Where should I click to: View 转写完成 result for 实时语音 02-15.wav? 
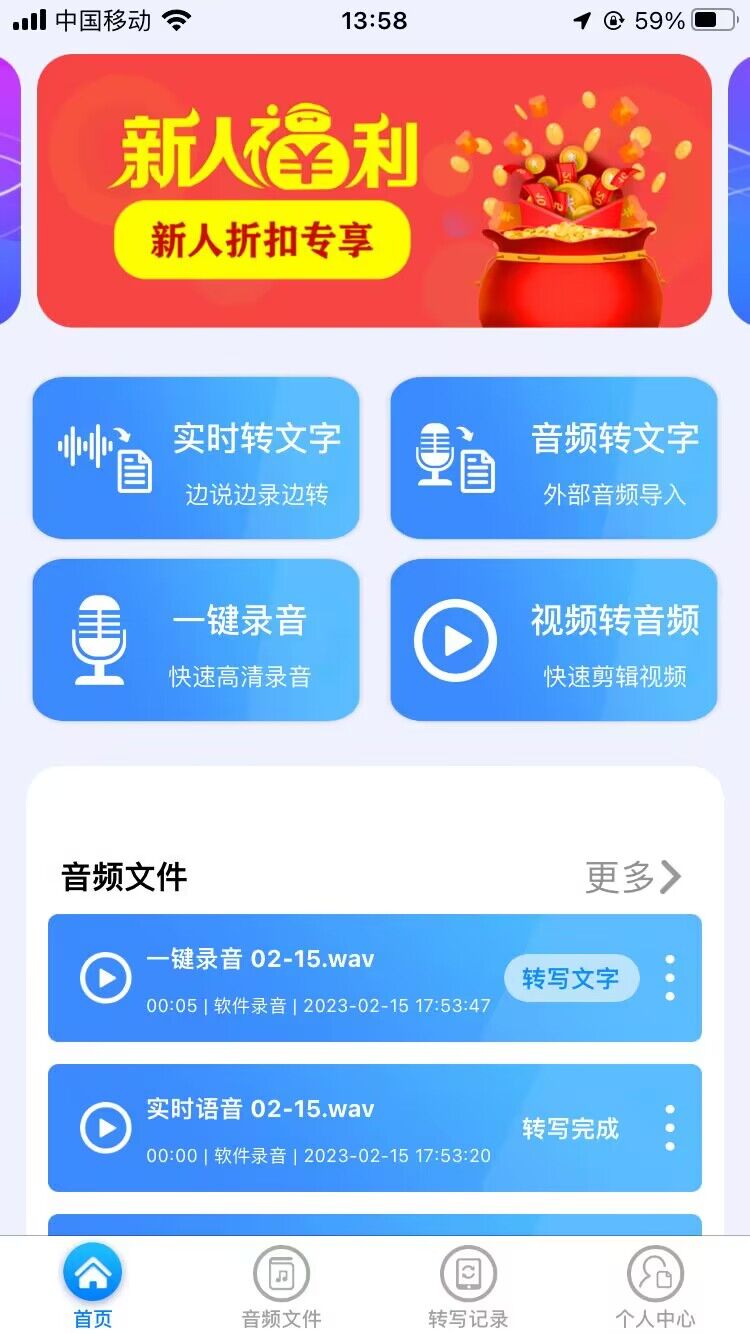click(570, 1128)
